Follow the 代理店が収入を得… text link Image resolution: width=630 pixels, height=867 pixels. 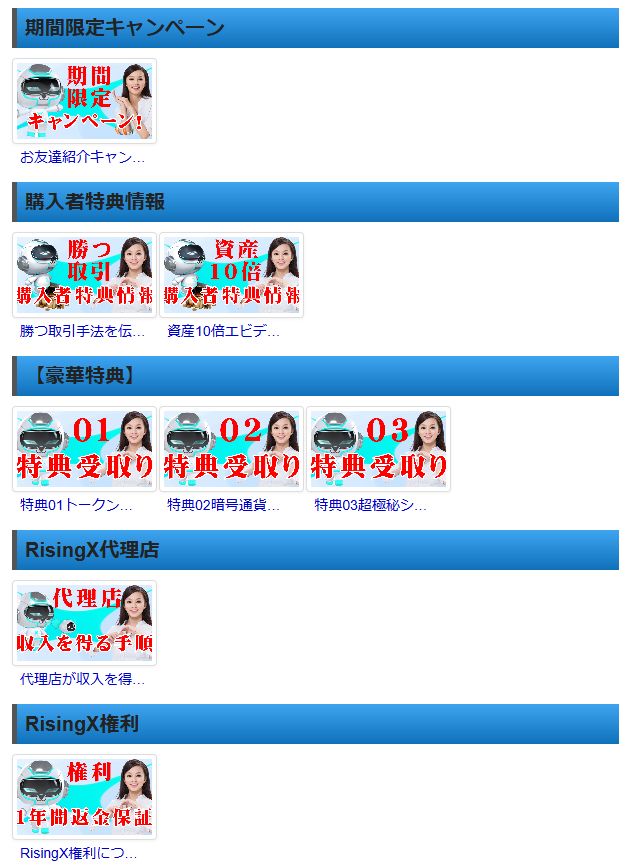[83, 679]
